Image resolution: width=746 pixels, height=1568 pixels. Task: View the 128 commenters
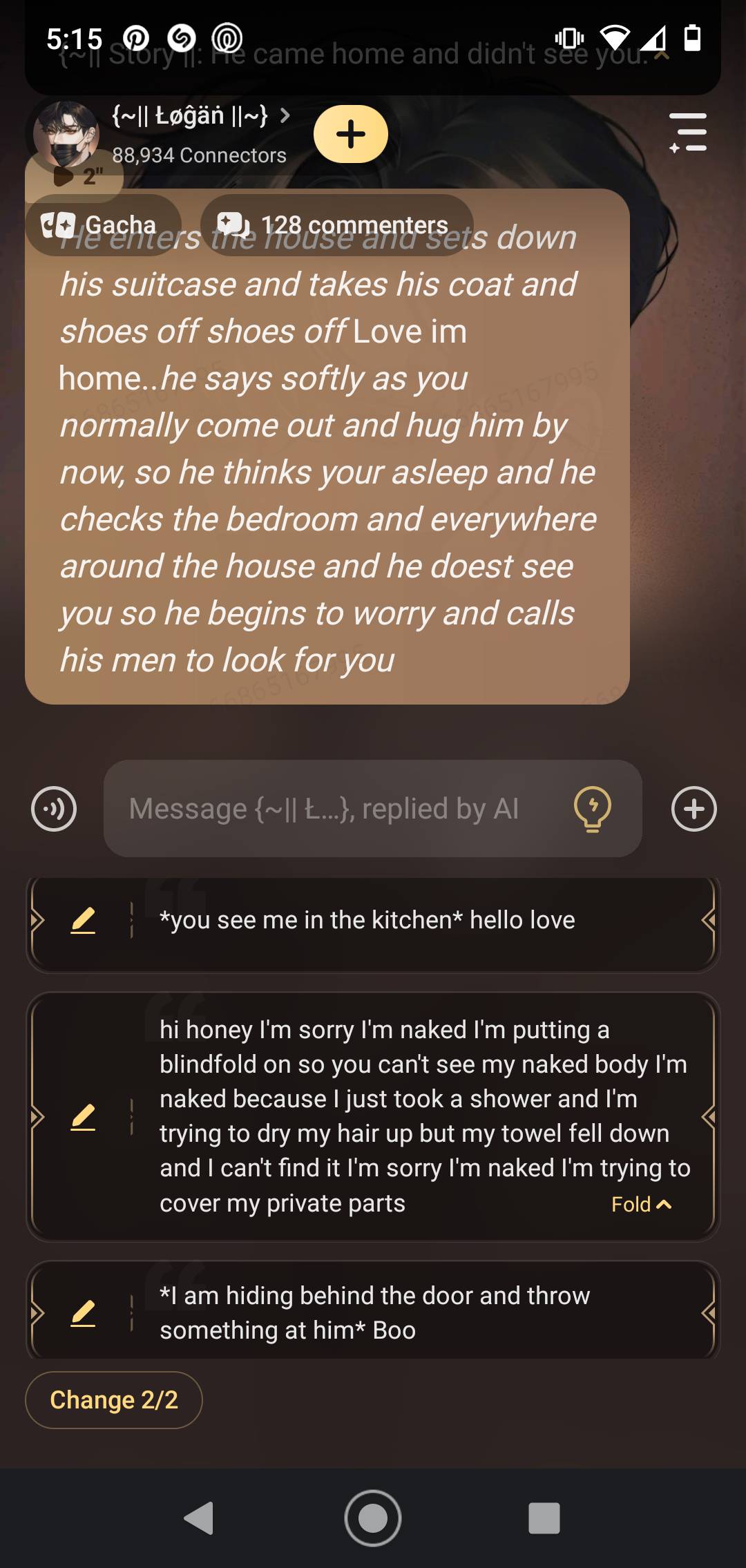[x=336, y=225]
